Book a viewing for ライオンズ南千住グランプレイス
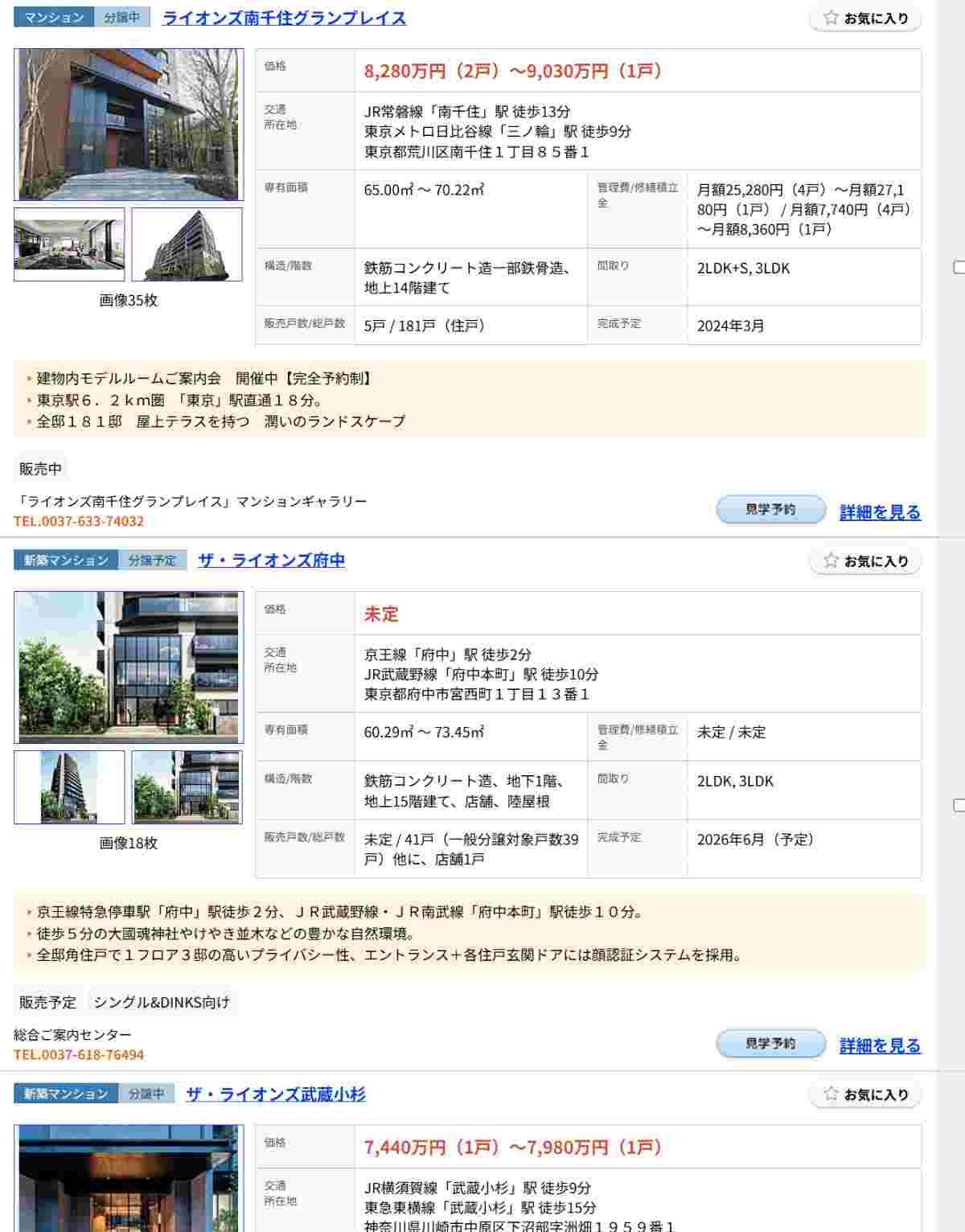The image size is (965, 1232). (x=770, y=510)
